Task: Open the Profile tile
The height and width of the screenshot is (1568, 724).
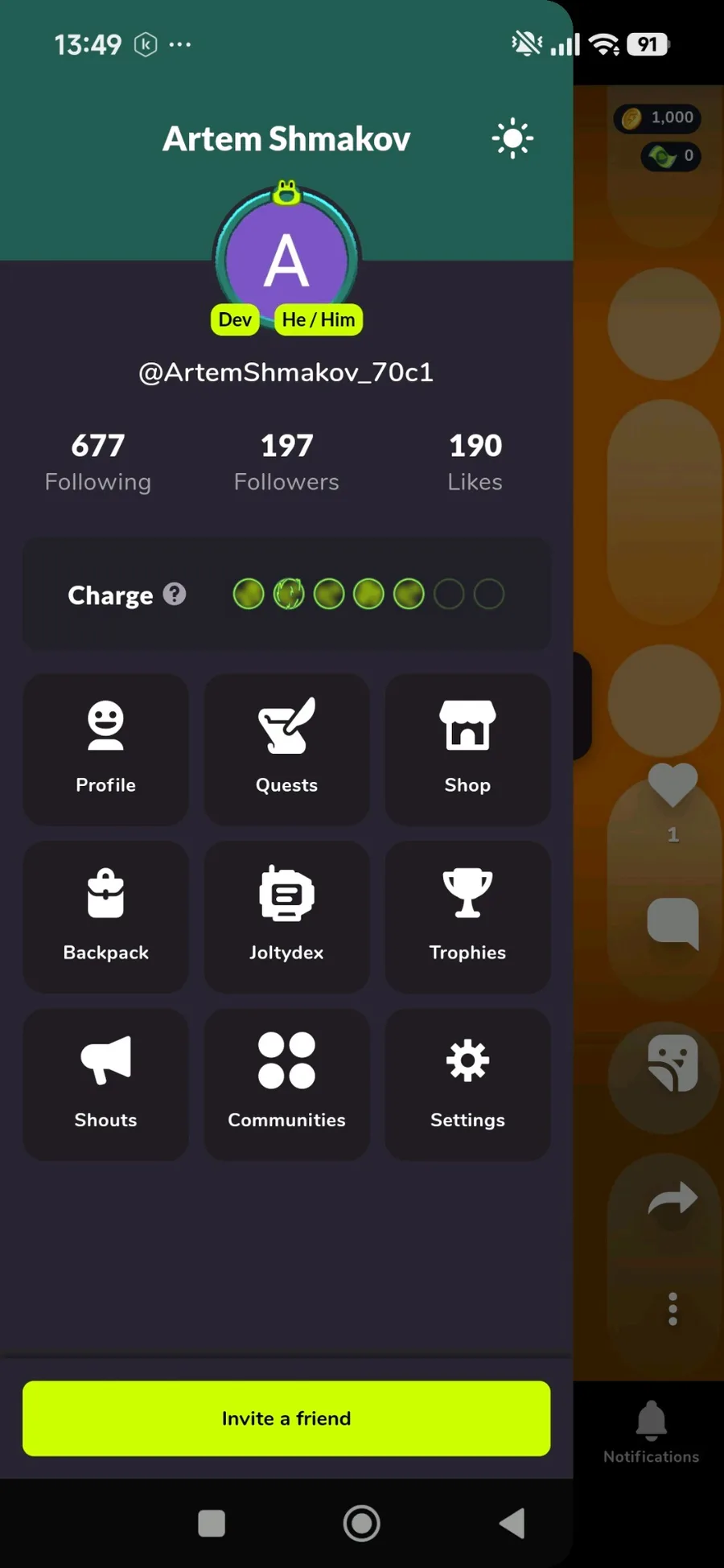Action: tap(105, 749)
